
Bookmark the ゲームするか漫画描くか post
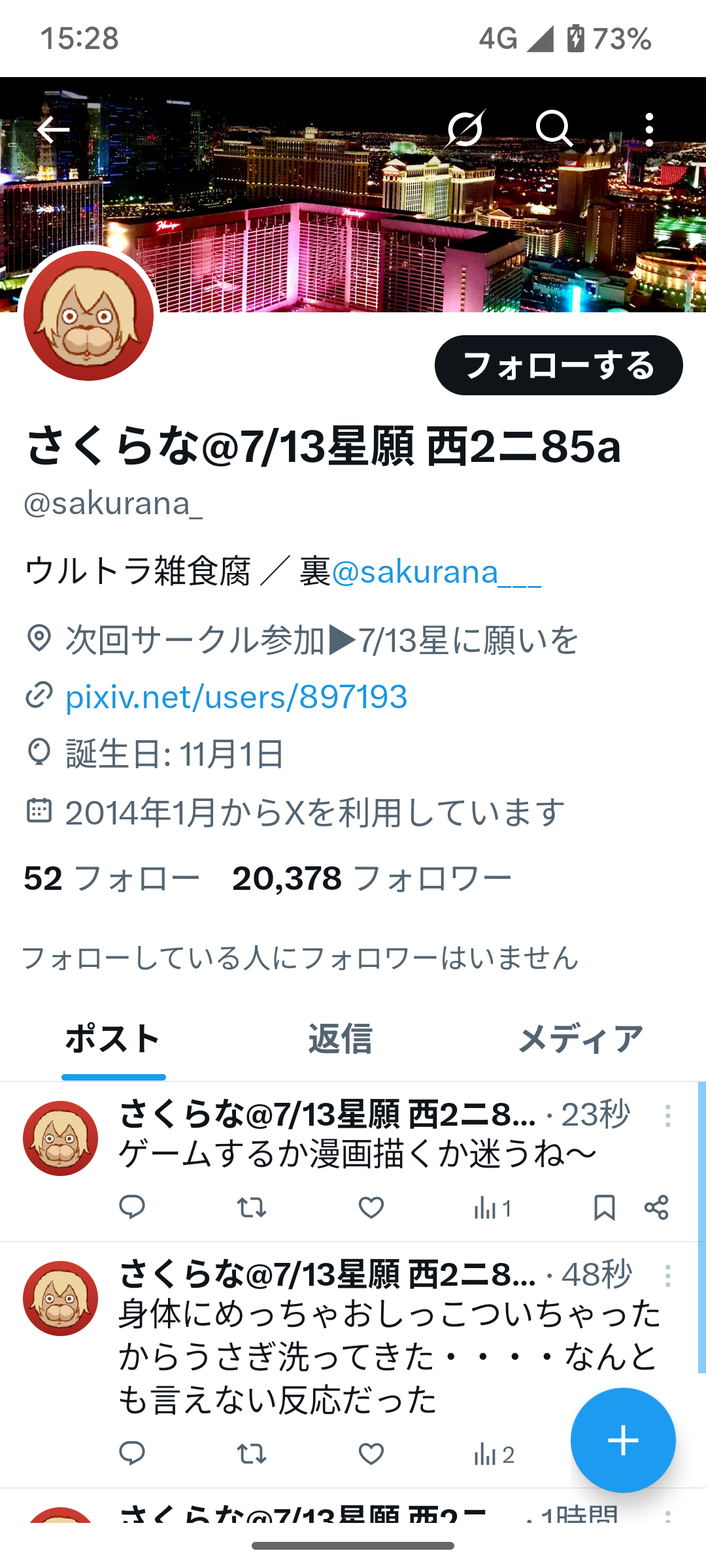click(x=605, y=1207)
